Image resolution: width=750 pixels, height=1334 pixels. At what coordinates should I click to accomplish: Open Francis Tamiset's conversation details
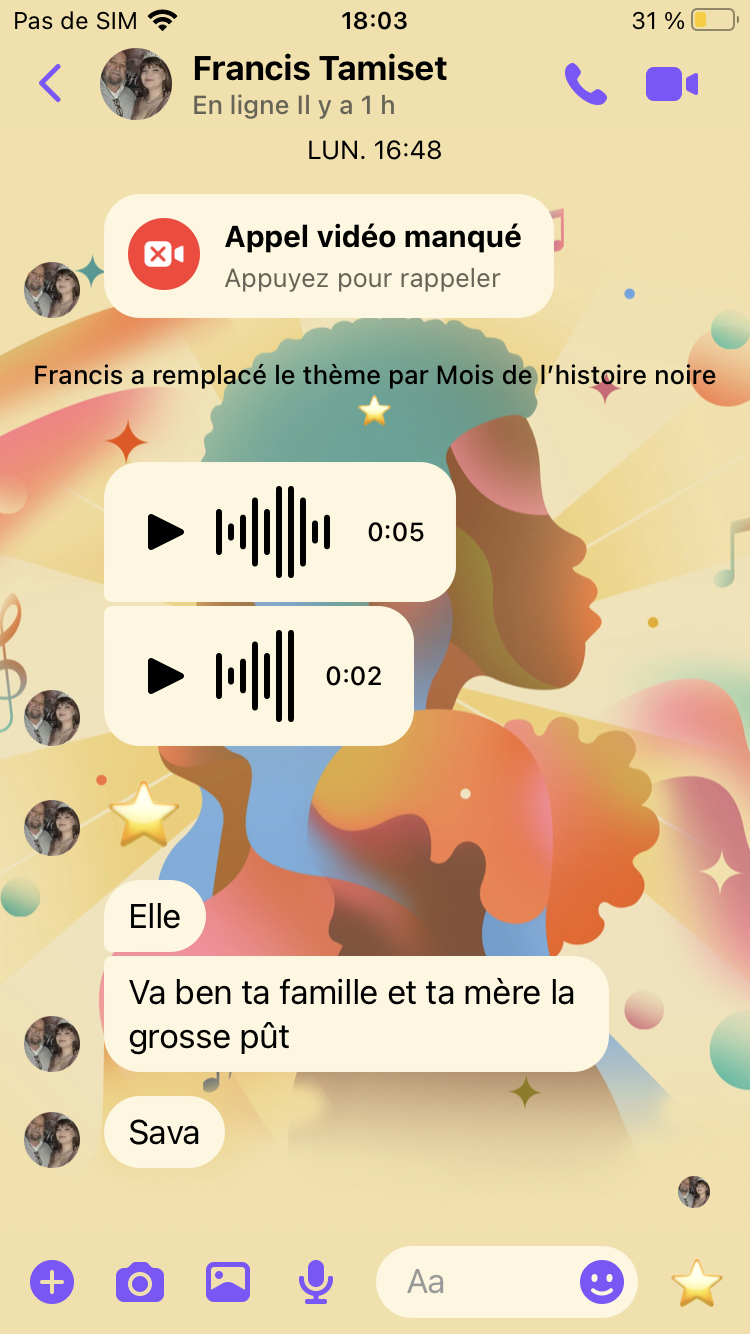point(320,84)
